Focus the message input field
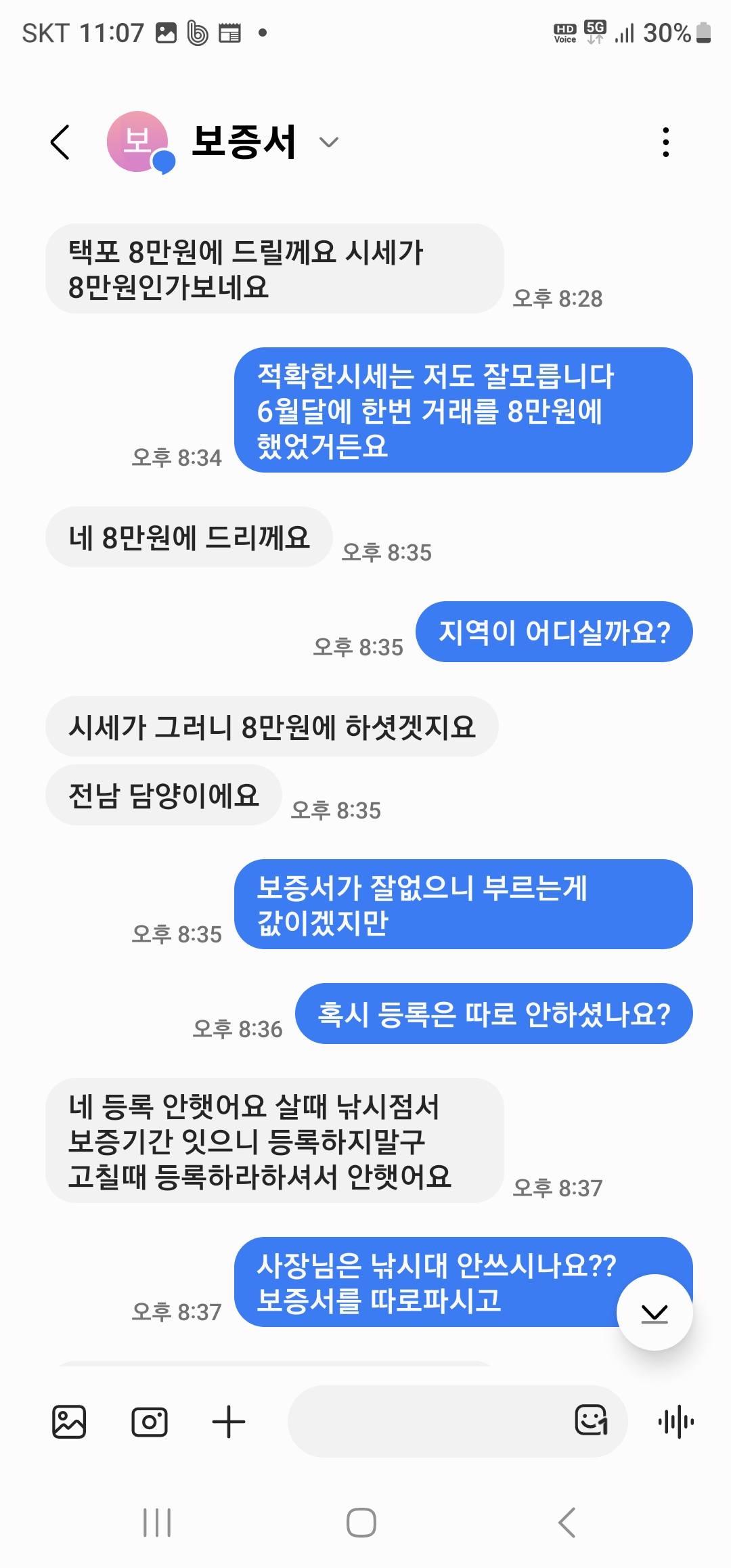 tap(426, 1421)
